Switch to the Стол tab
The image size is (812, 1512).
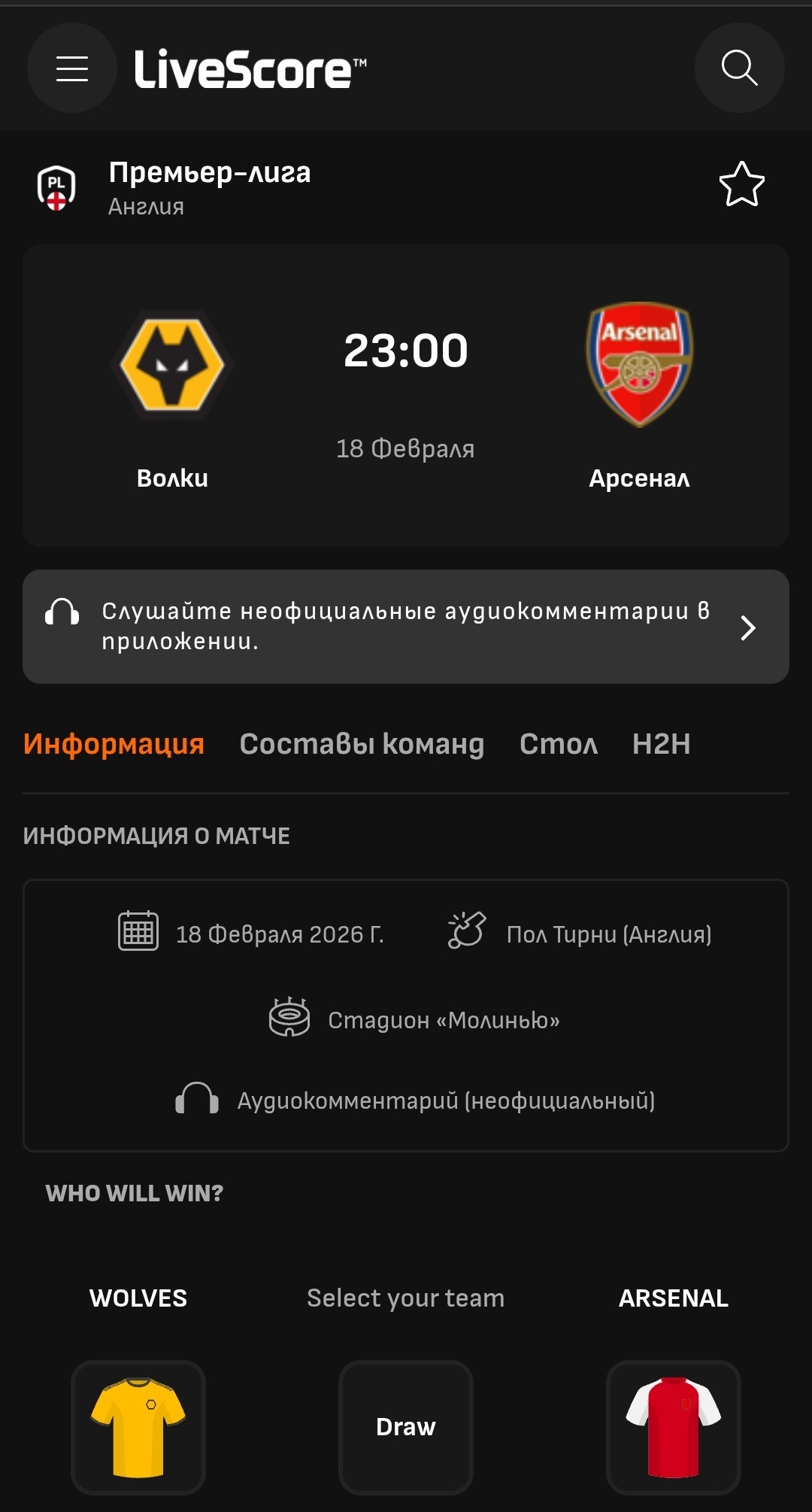coord(559,744)
